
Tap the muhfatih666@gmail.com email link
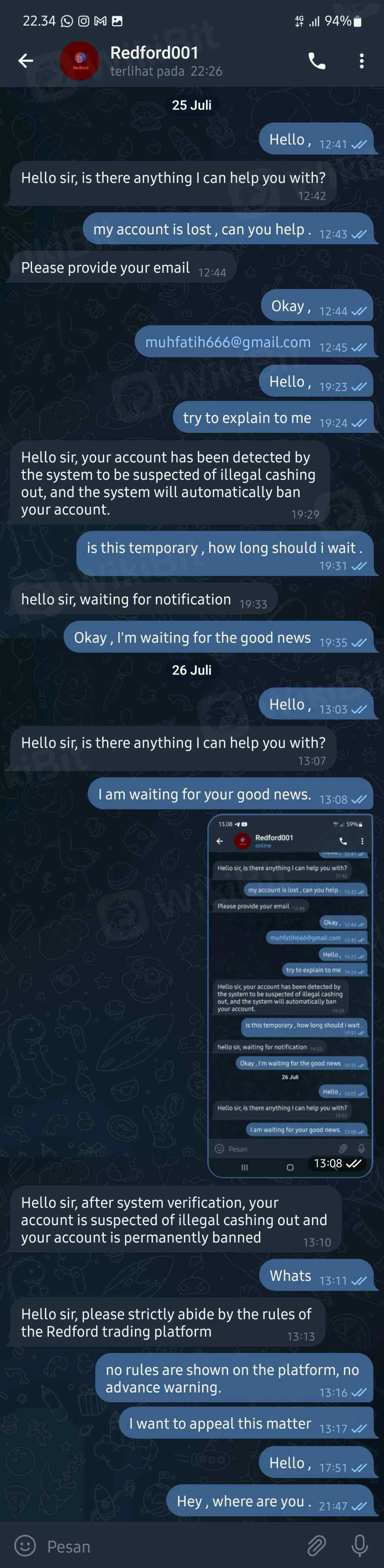click(228, 342)
